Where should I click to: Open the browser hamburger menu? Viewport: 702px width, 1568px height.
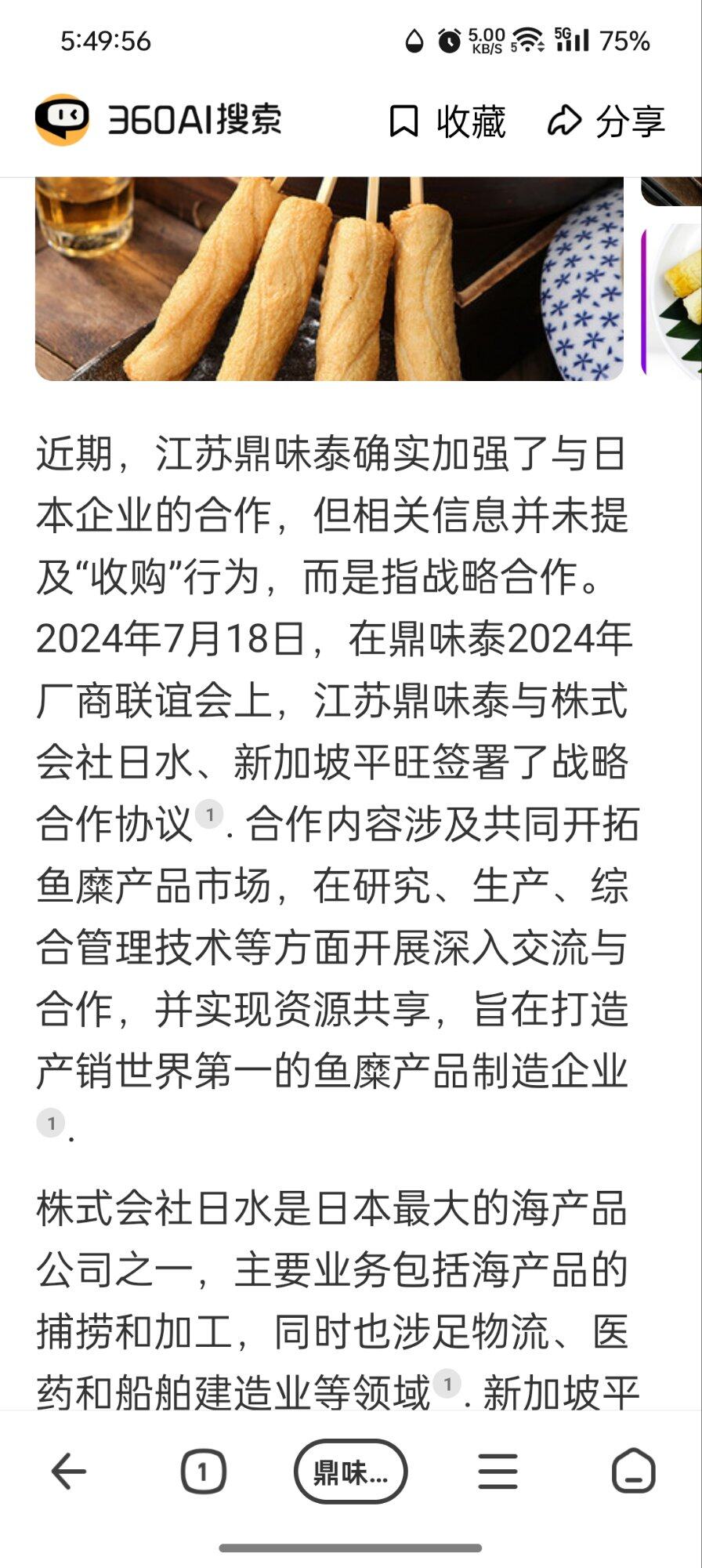[x=498, y=1471]
